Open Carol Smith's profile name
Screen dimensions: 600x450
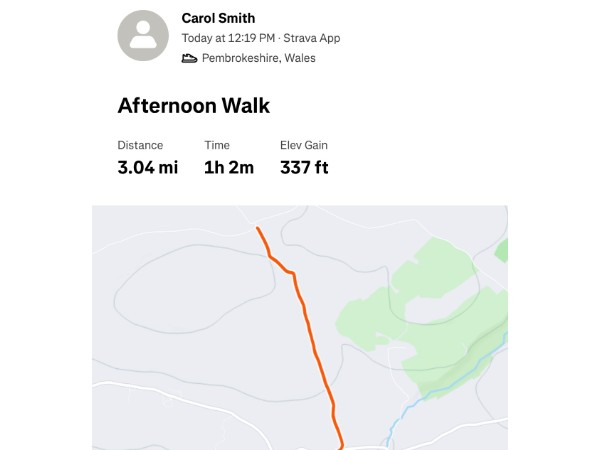(218, 18)
